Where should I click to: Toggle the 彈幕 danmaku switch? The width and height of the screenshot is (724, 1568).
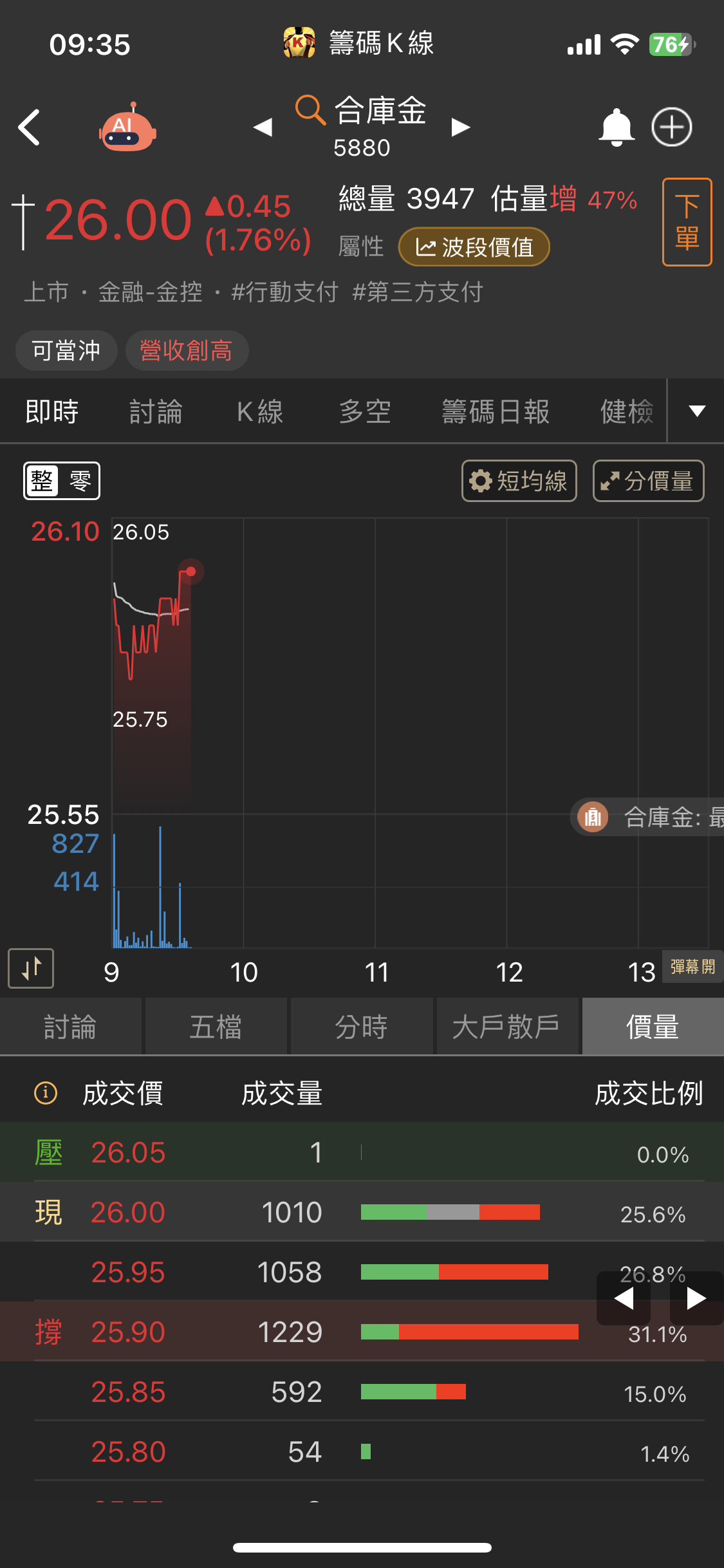click(692, 967)
